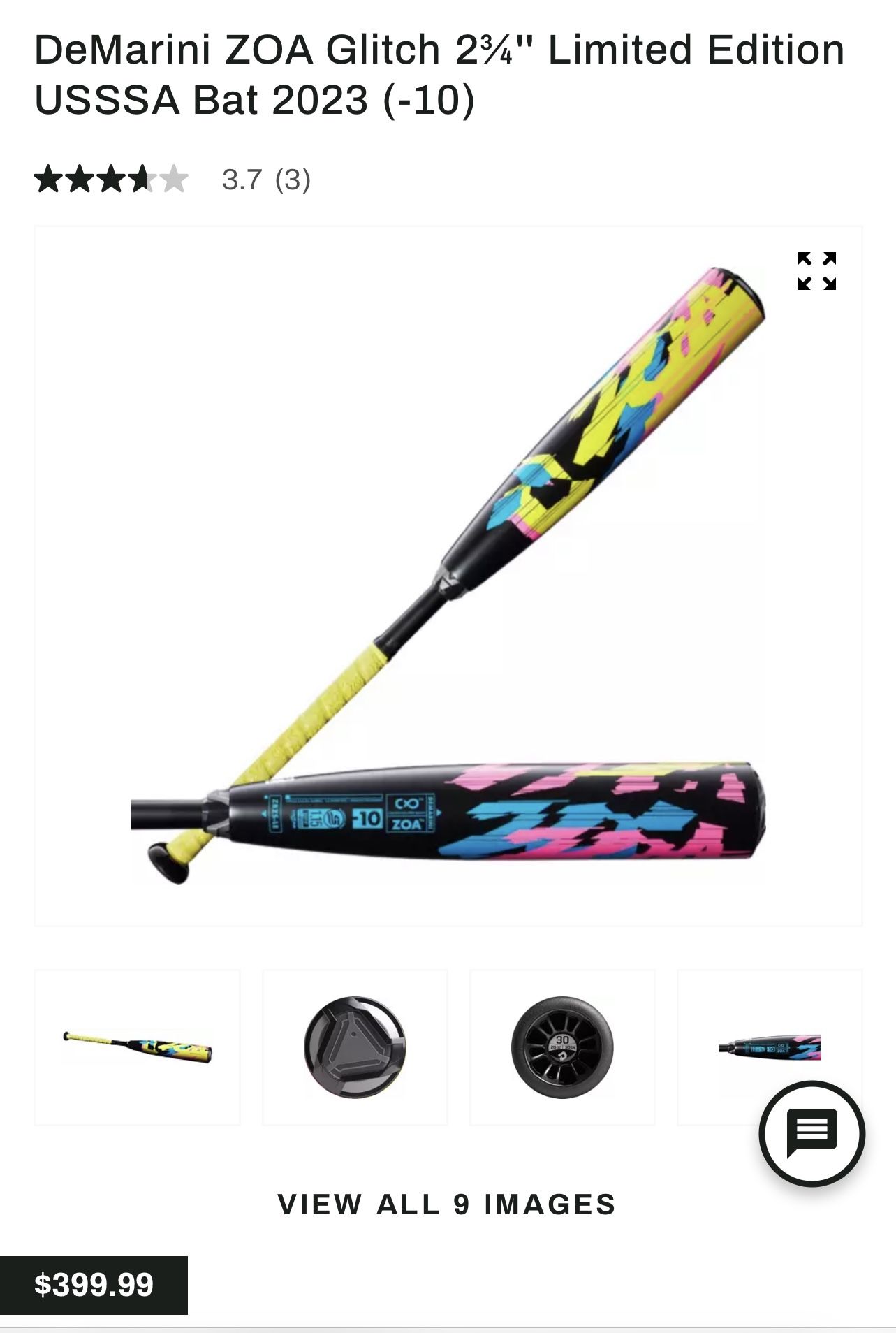This screenshot has width=896, height=1333.
Task: Open the main two-bat product image
Action: tap(448, 576)
